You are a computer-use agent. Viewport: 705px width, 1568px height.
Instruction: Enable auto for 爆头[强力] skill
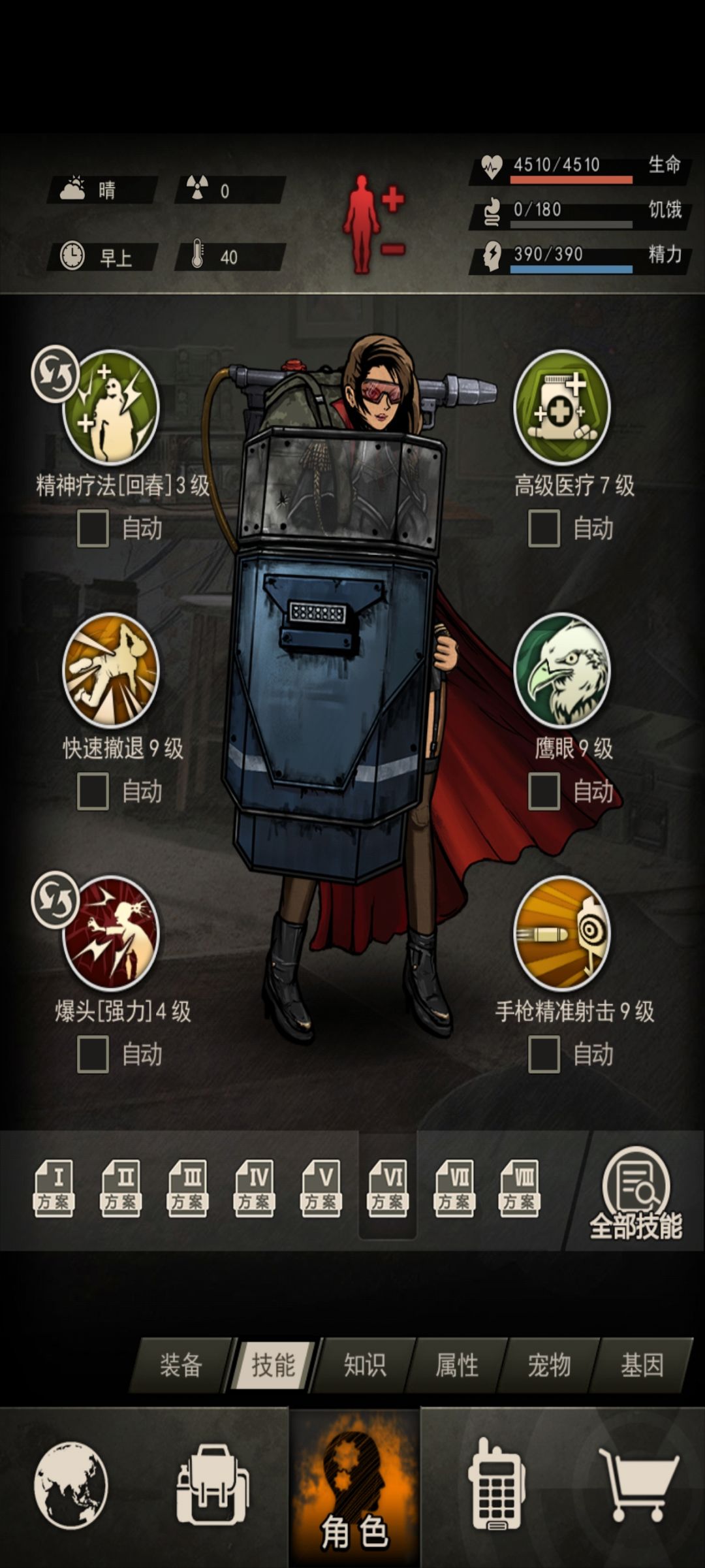[x=93, y=1055]
